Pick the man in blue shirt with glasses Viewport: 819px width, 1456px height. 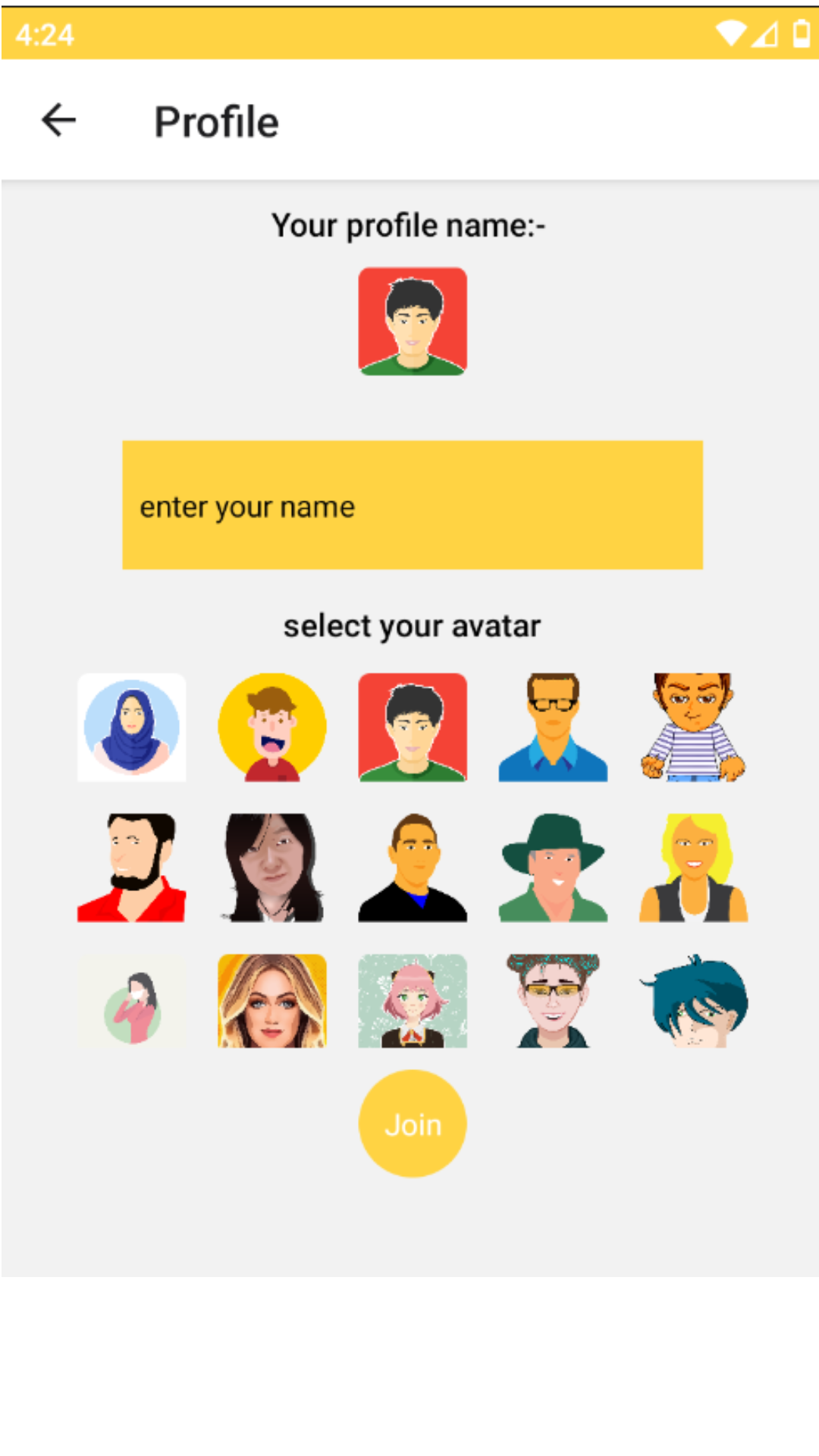pos(553,727)
